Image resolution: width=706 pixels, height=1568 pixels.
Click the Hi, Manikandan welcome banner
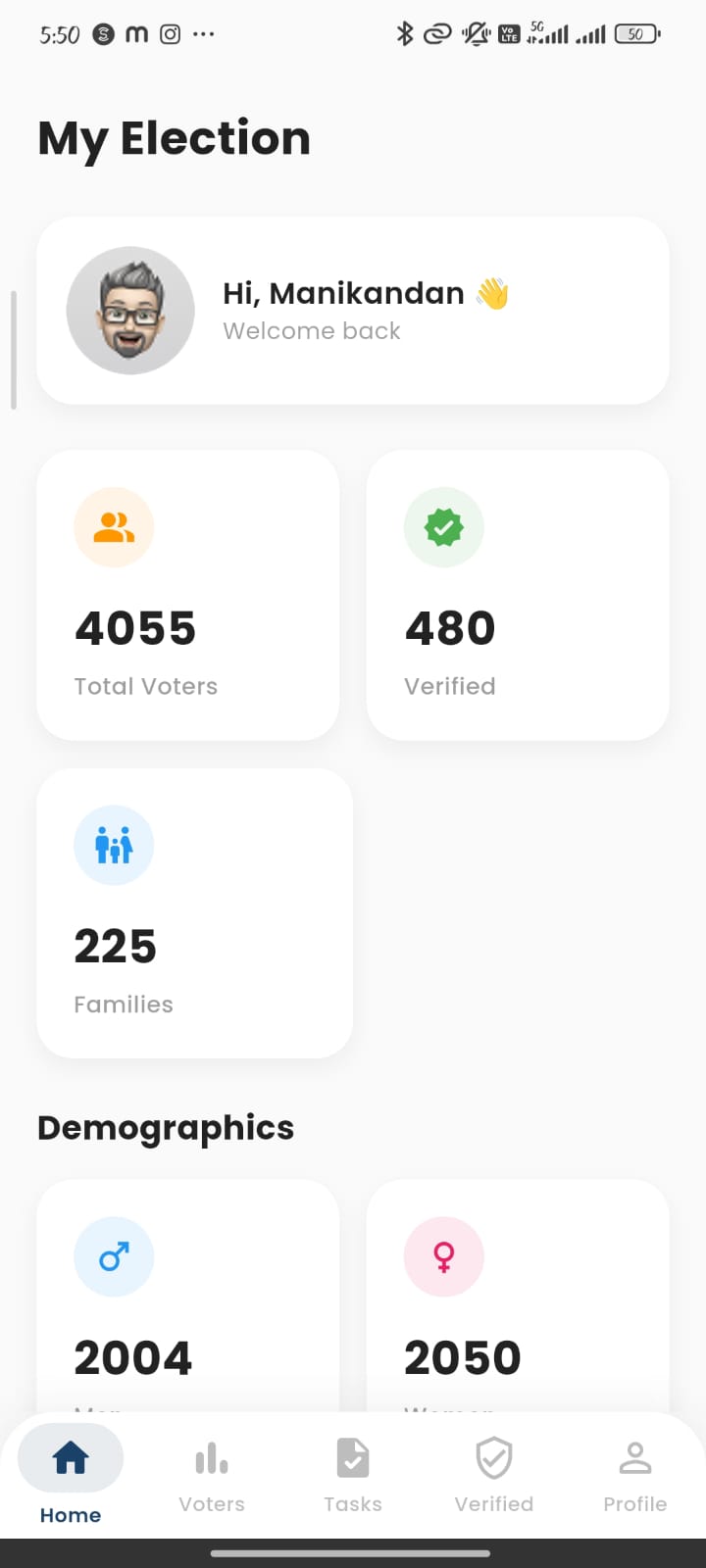[x=351, y=310]
